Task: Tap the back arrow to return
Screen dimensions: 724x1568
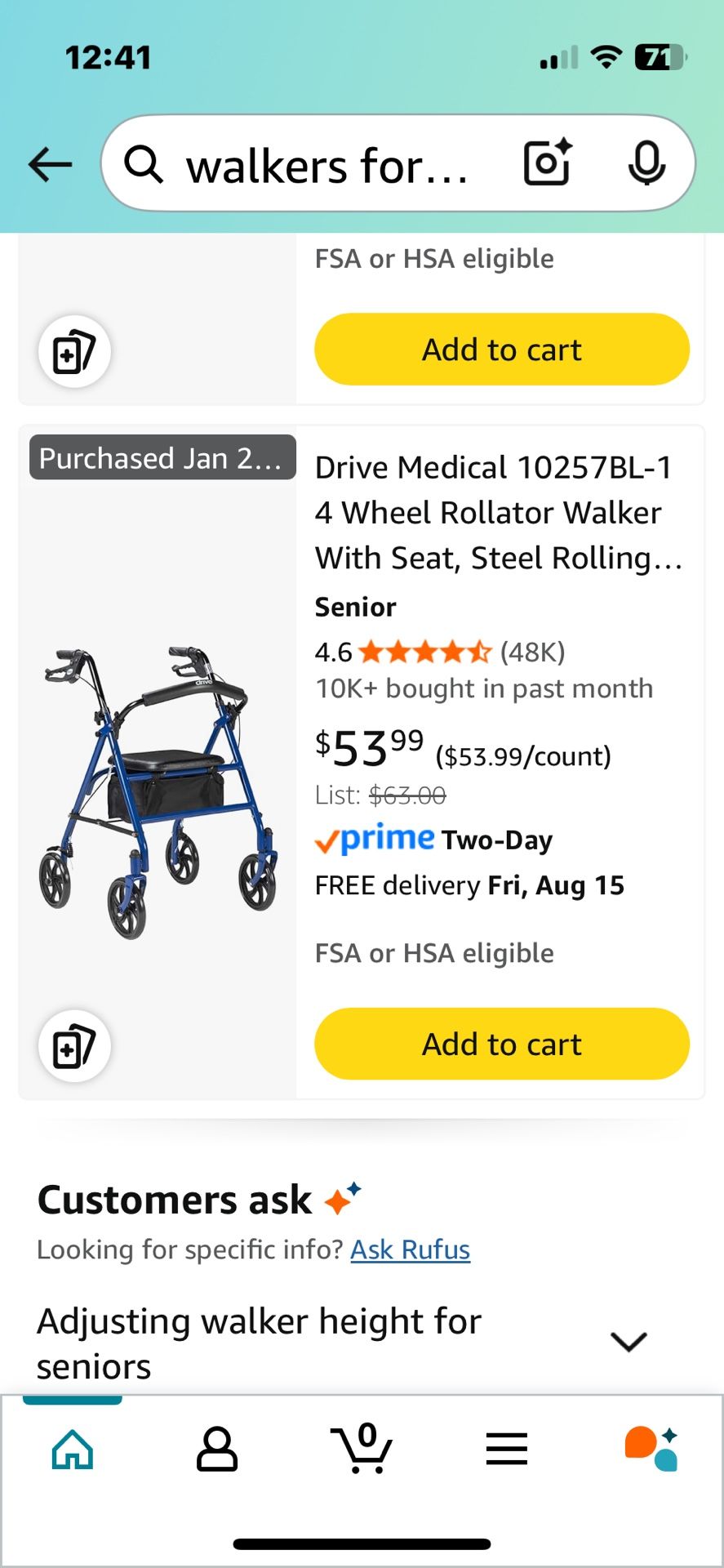Action: [51, 163]
